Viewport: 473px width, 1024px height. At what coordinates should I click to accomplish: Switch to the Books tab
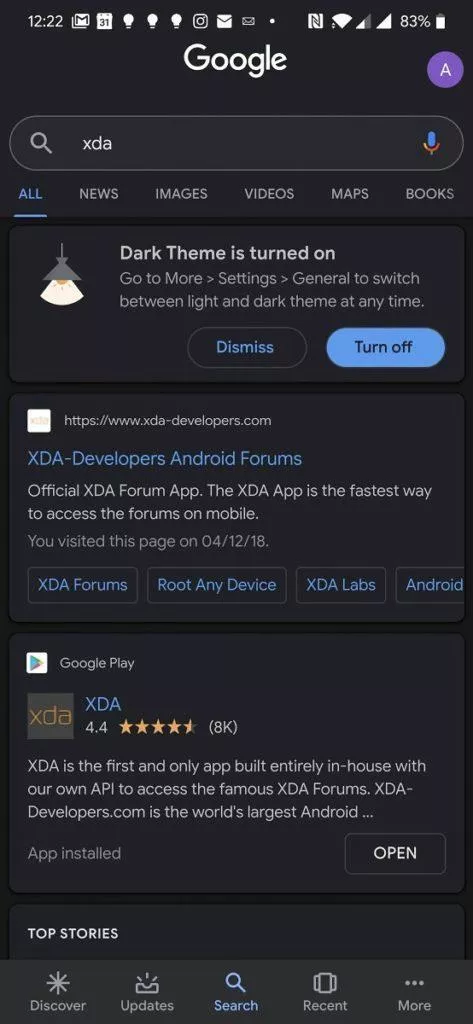pyautogui.click(x=429, y=193)
